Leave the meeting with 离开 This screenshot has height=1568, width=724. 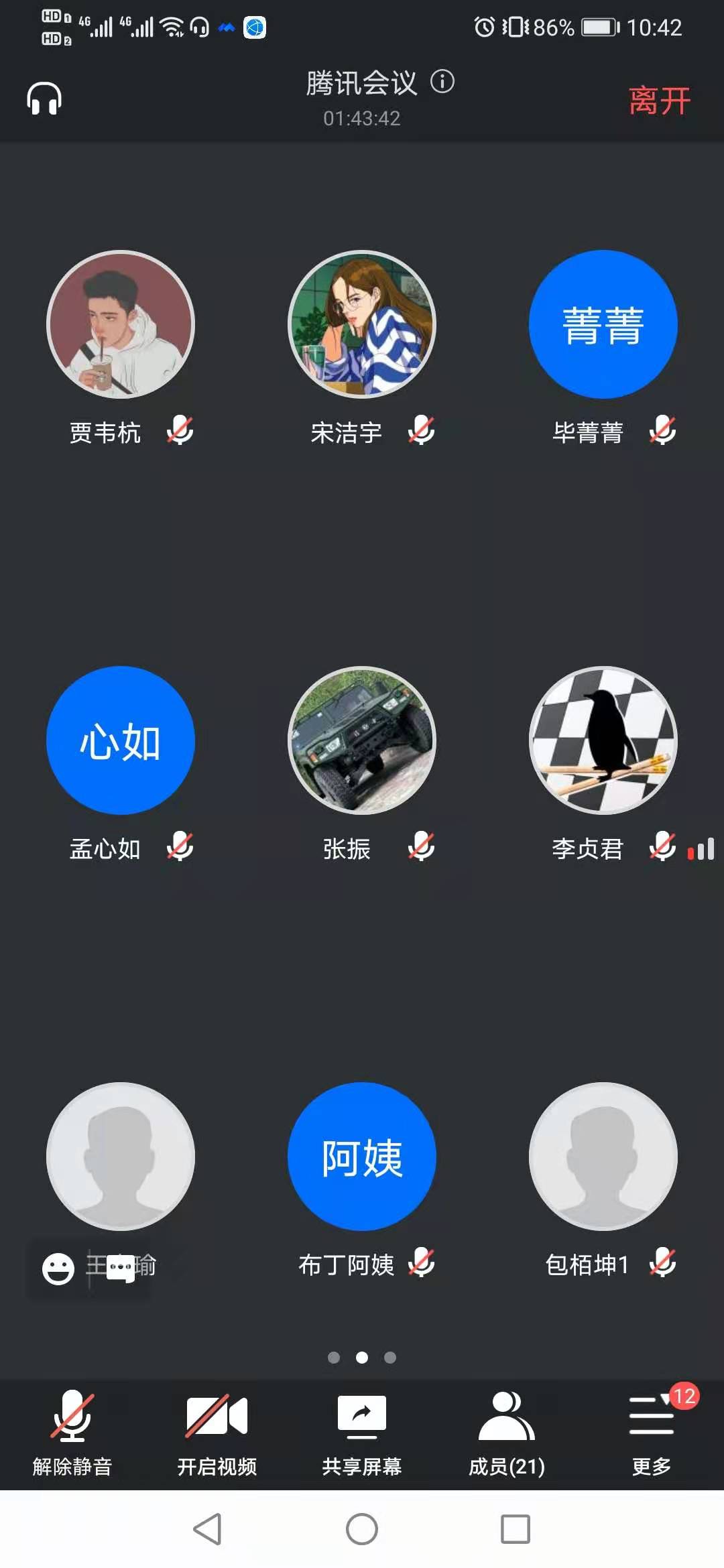coord(659,101)
